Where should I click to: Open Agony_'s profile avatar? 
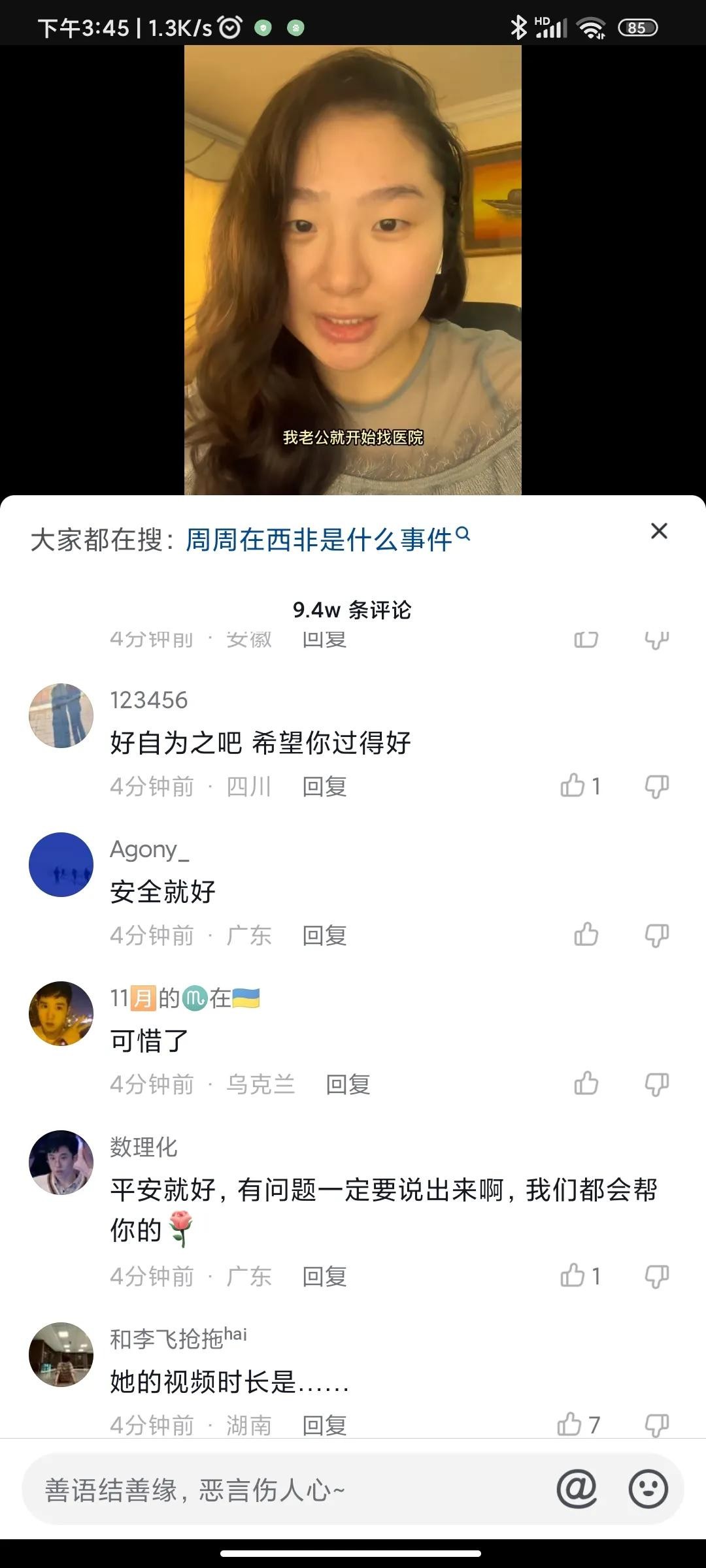click(x=61, y=864)
